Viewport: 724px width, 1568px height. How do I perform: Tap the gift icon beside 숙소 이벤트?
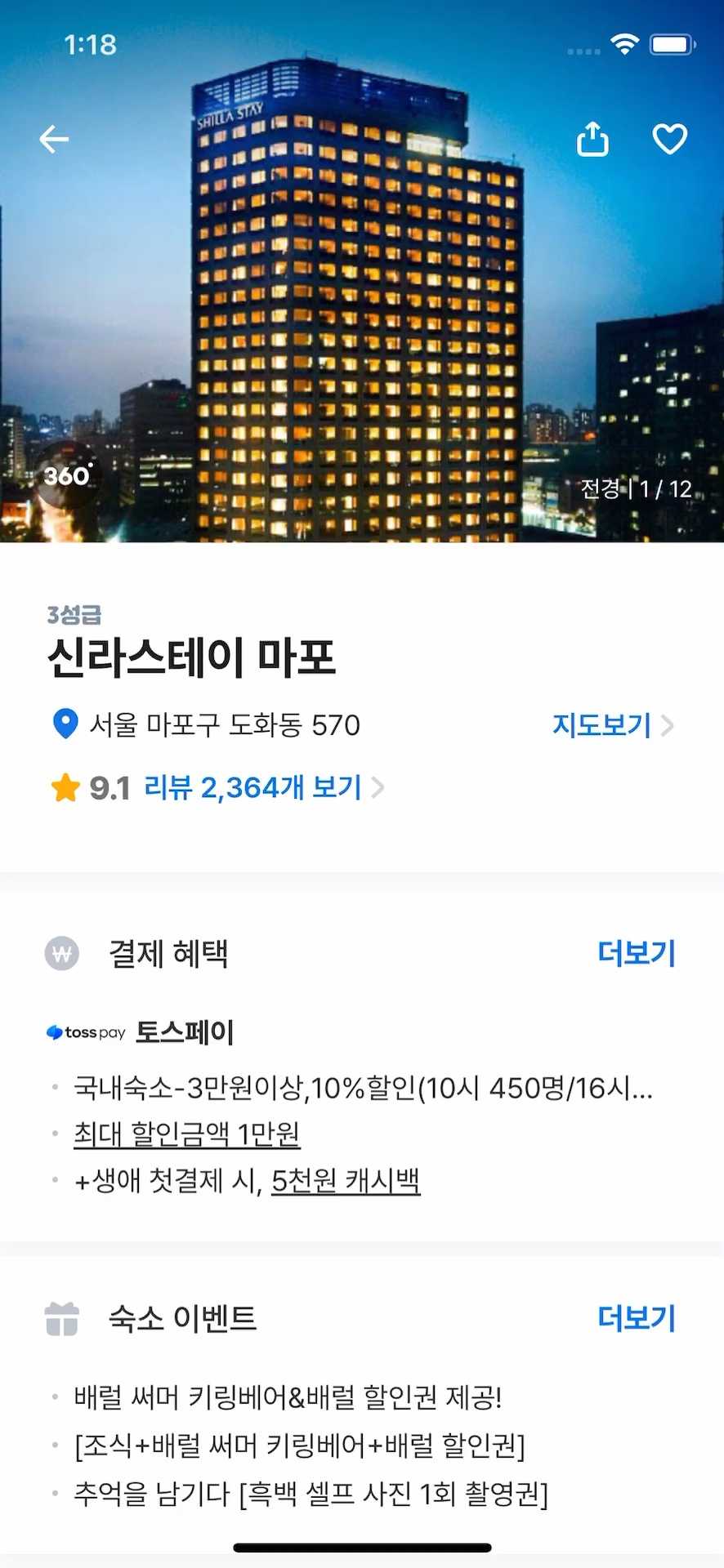coord(62,1318)
